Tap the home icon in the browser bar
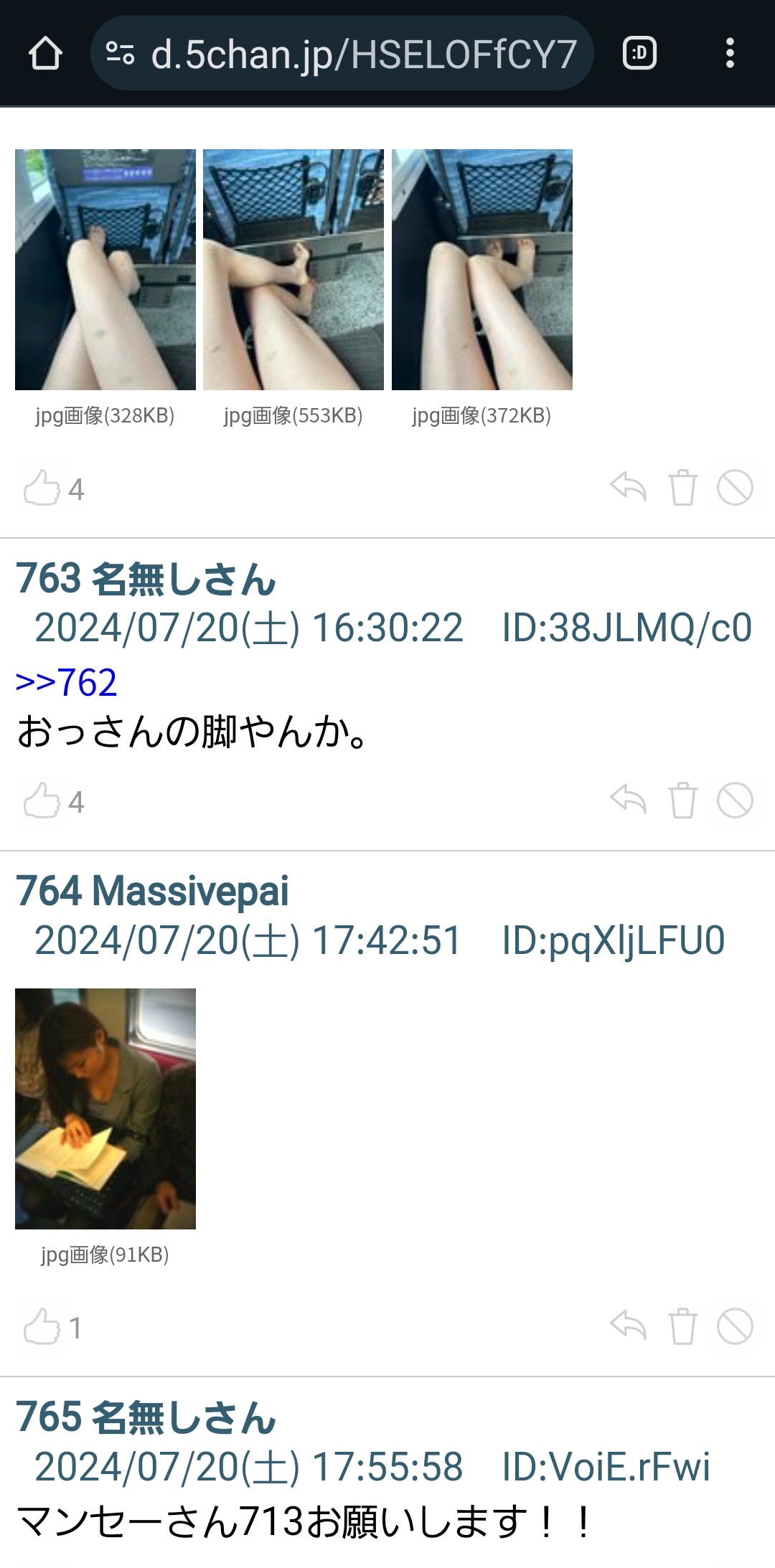Viewport: 775px width, 1568px height. [x=44, y=53]
